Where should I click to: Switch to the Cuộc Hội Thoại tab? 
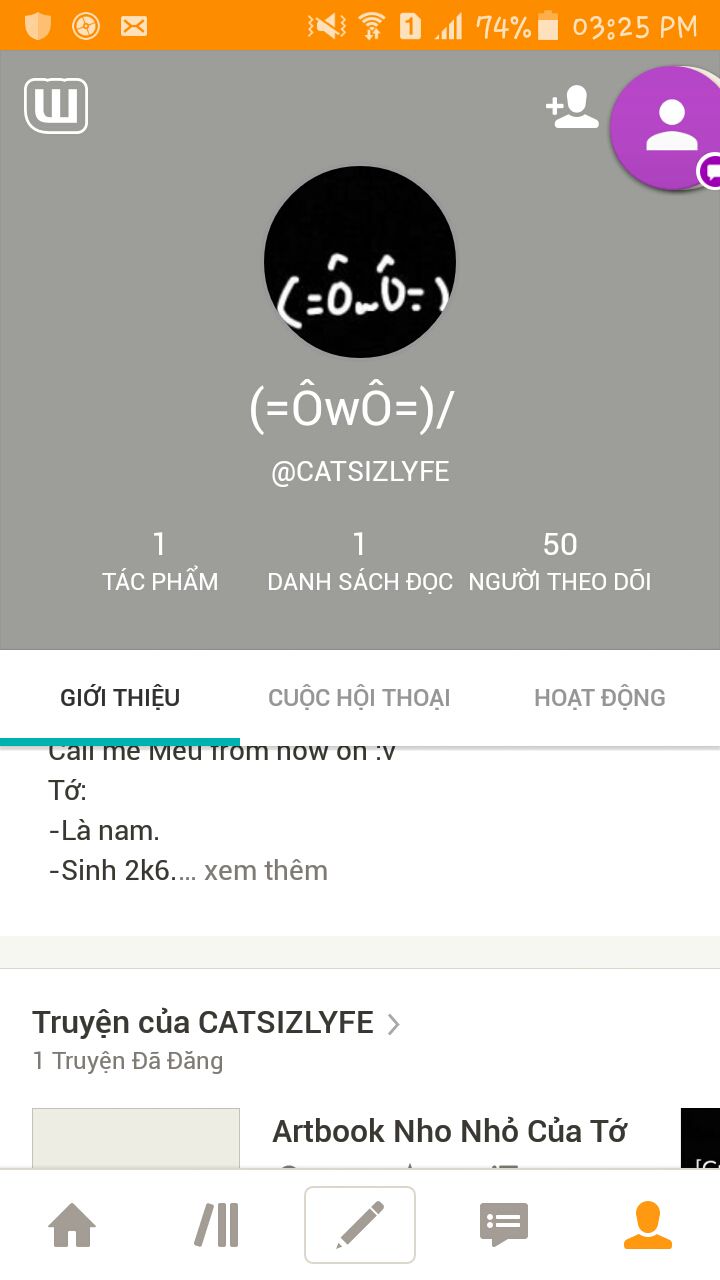359,697
